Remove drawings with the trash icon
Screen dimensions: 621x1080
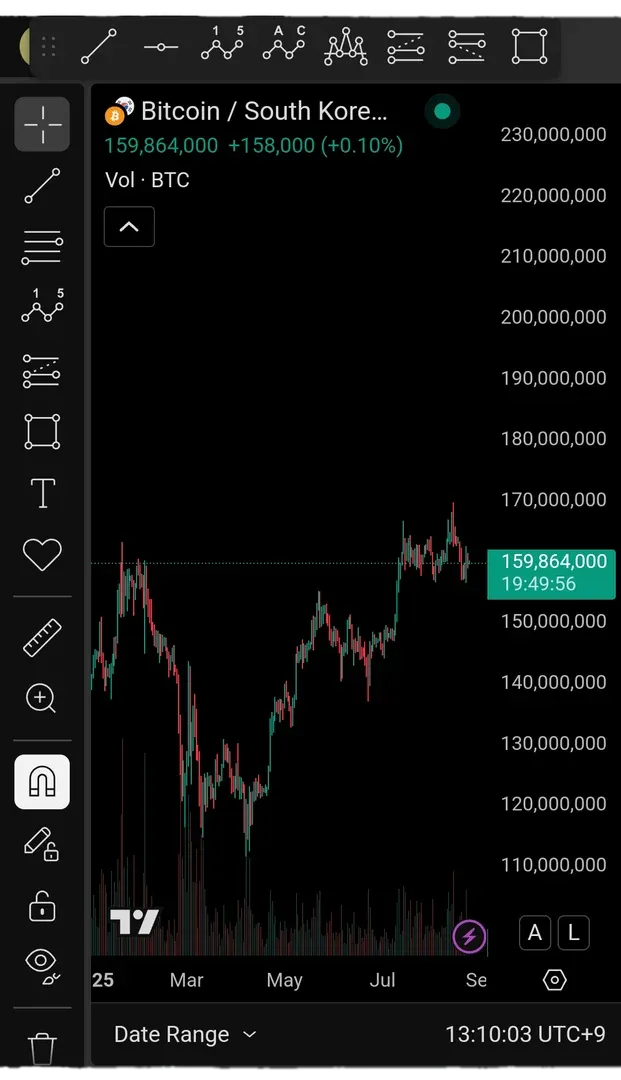42,1049
